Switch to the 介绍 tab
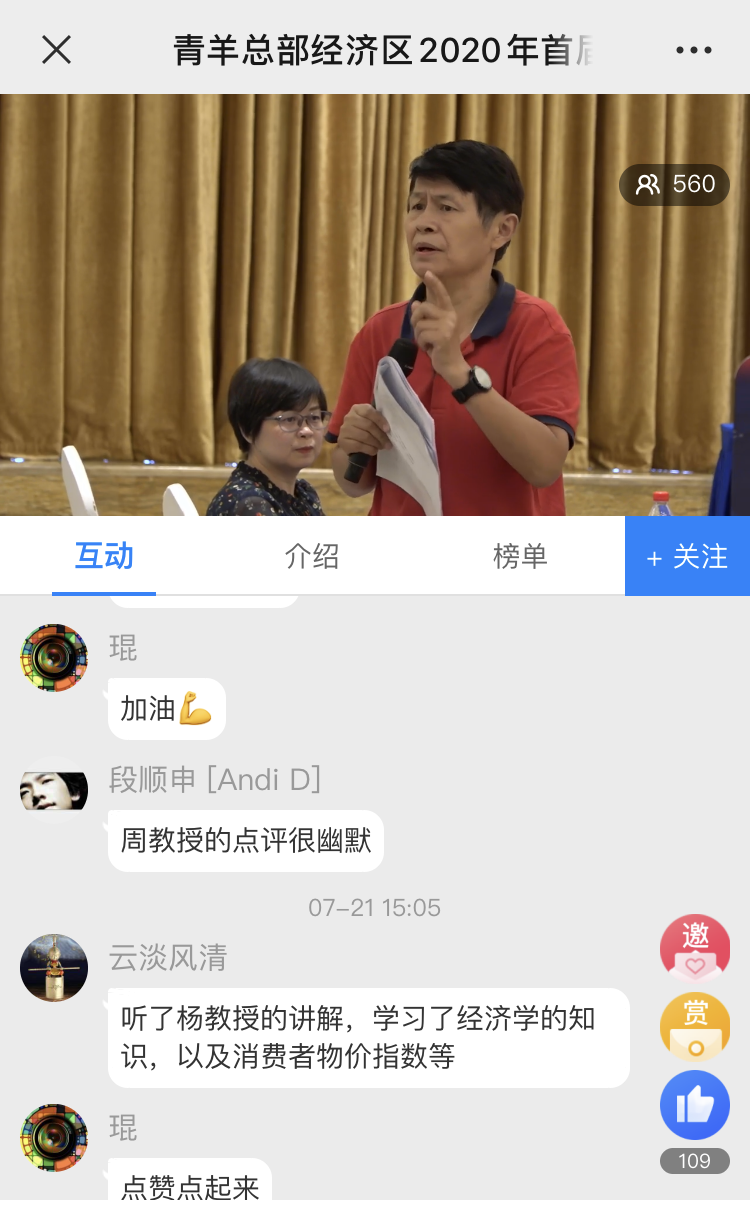750x1209 pixels. (312, 556)
